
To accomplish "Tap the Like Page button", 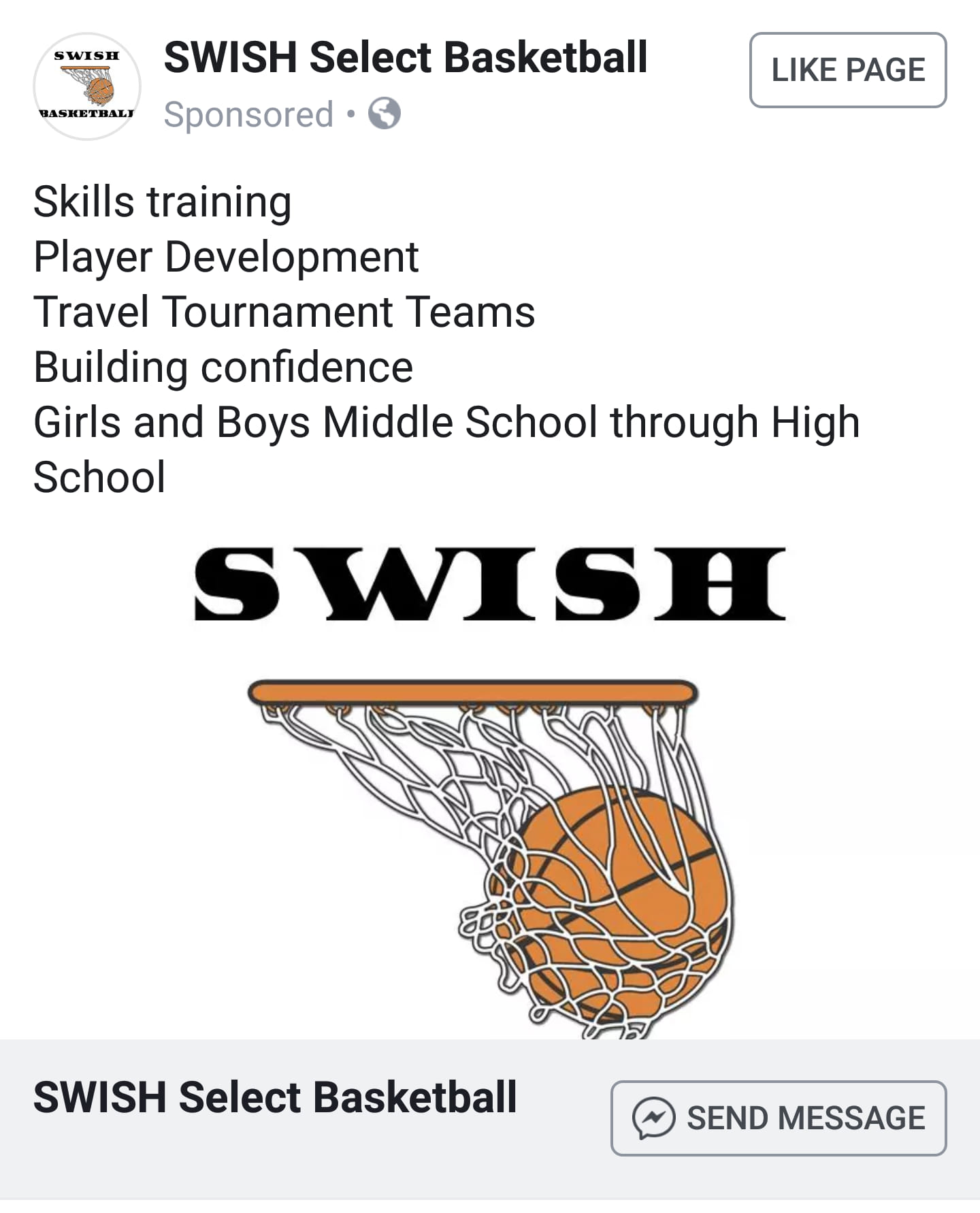I will coord(847,70).
